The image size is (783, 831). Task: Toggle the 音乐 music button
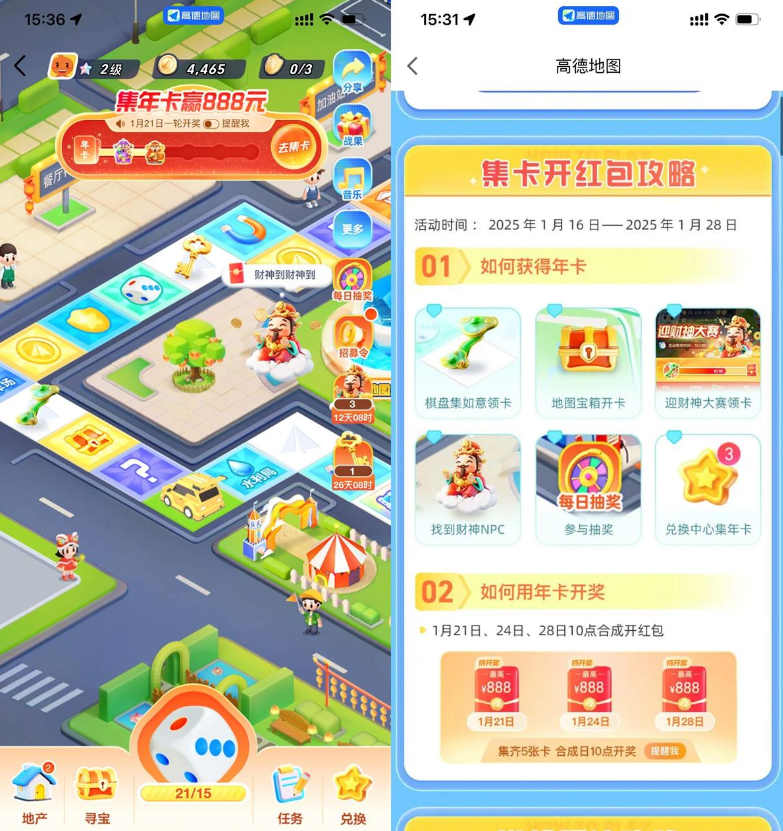(352, 181)
